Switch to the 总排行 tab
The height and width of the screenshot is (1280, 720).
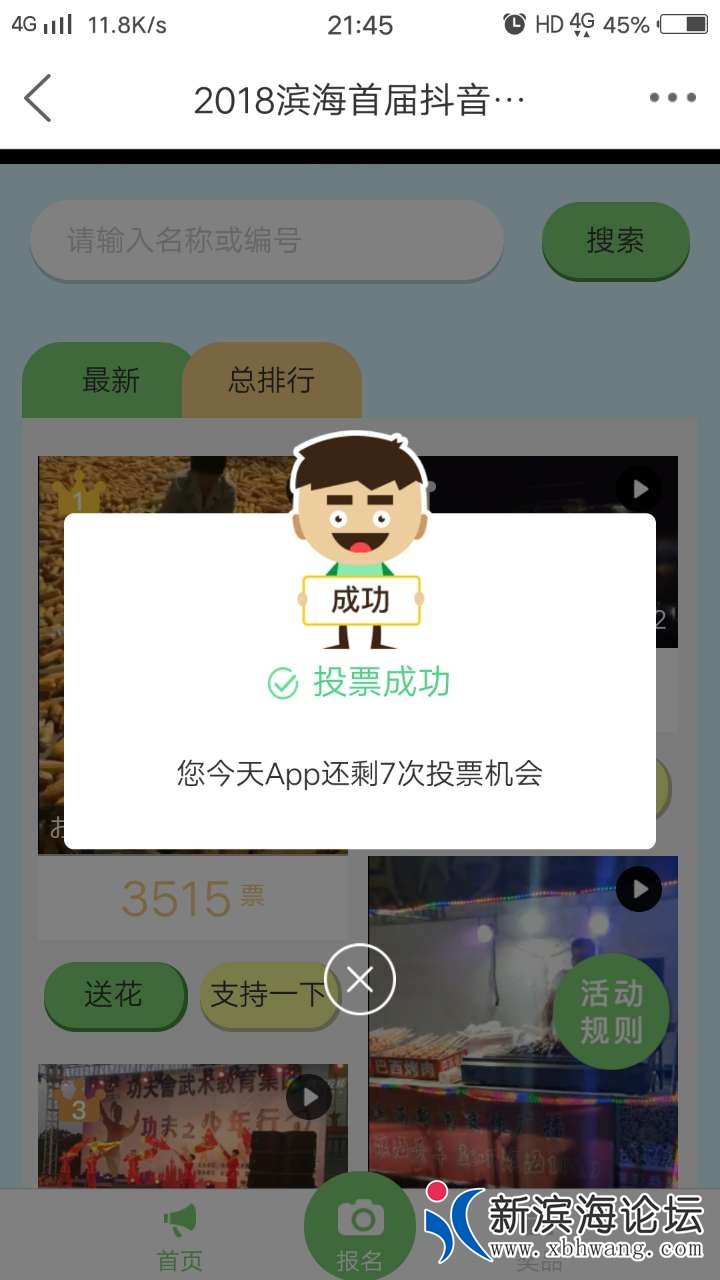pos(271,380)
